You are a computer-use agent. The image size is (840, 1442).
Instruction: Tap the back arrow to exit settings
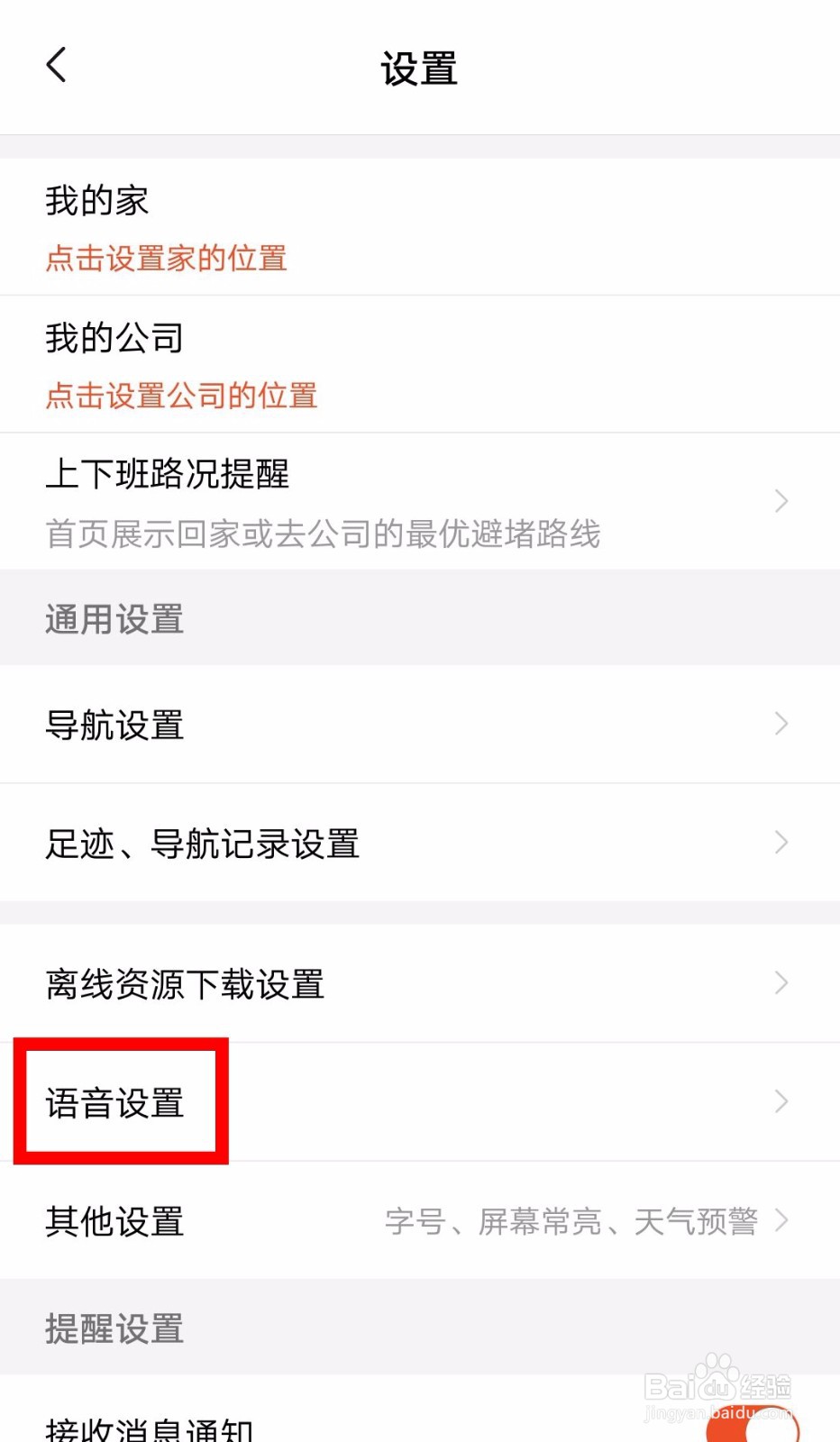tap(56, 65)
